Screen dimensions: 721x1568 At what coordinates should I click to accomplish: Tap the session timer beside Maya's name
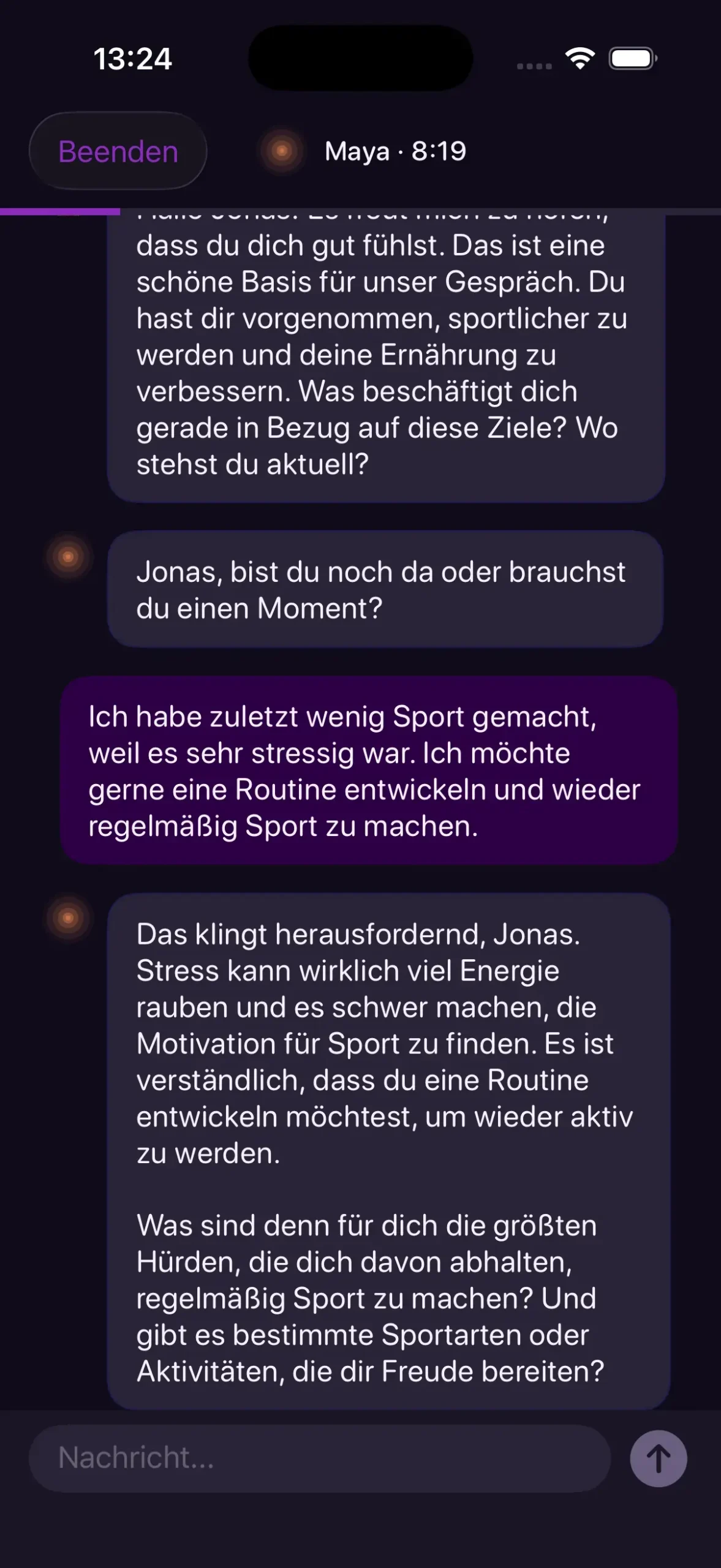point(436,153)
